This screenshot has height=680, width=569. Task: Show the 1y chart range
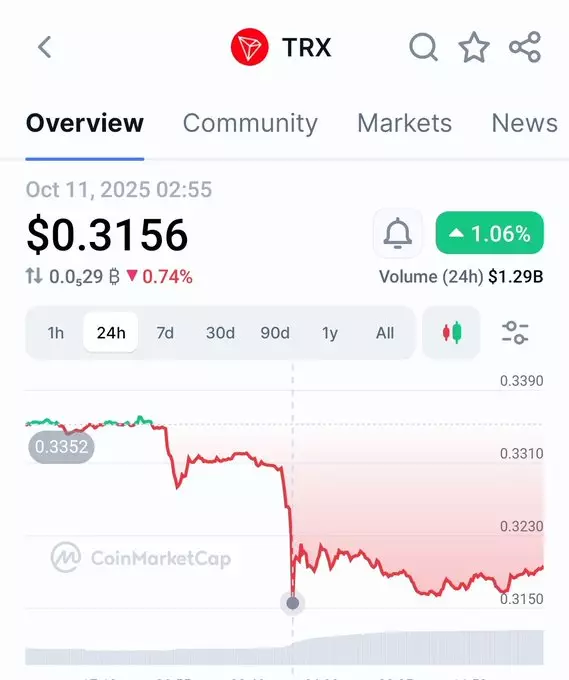(x=330, y=333)
